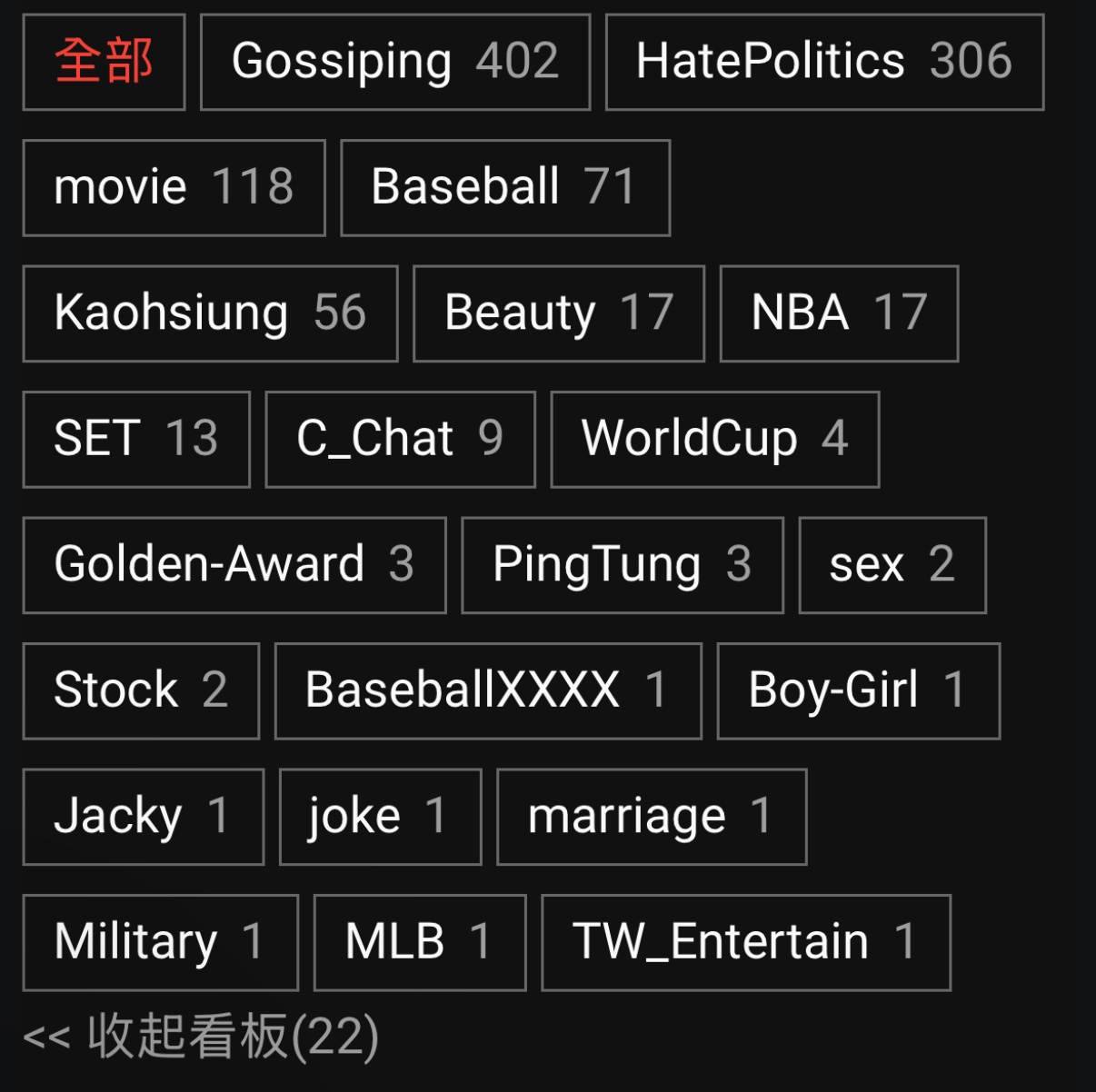1096x1092 pixels.
Task: Filter by Golden-Award board
Action: click(234, 564)
